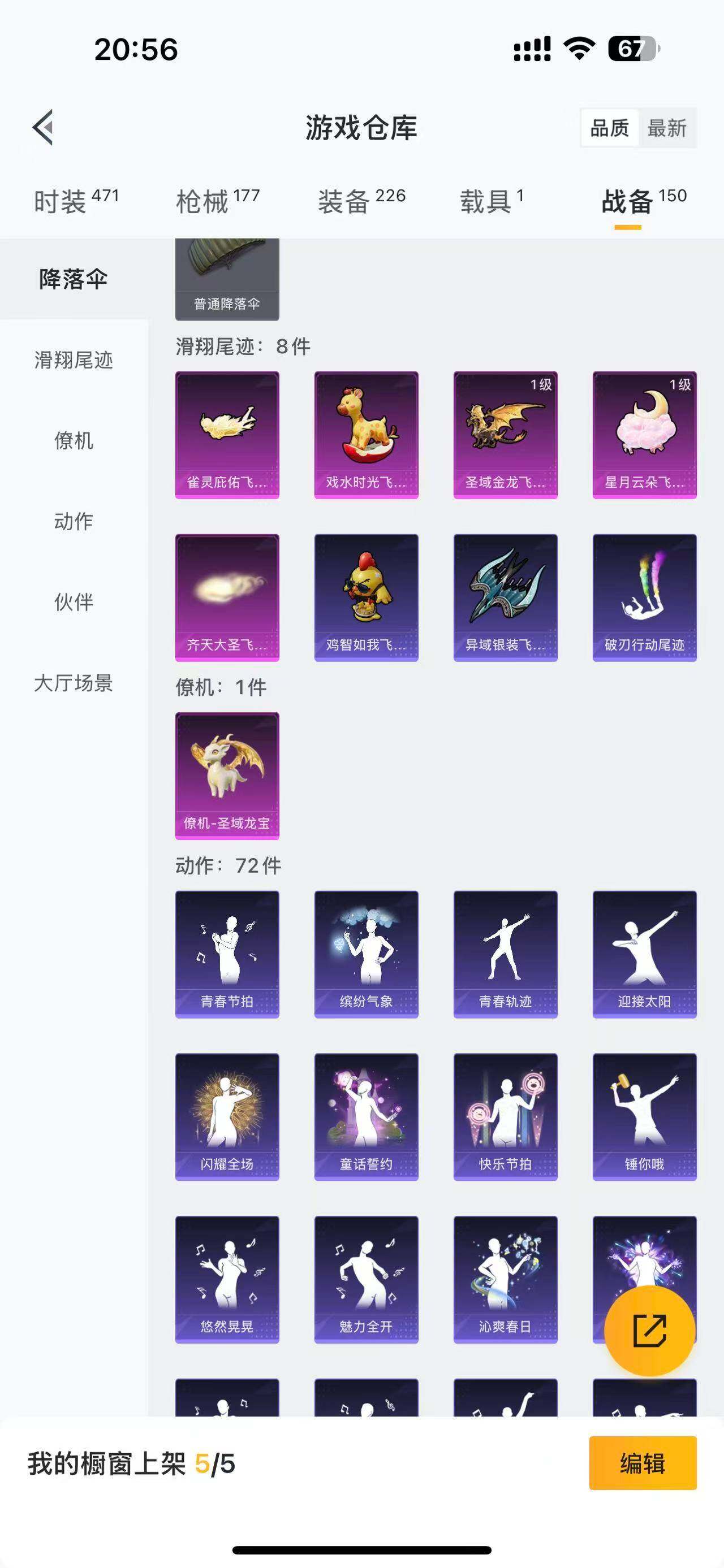Screen dimensions: 724x1568
Task: View the 迎接太阳 emote
Action: click(644, 954)
